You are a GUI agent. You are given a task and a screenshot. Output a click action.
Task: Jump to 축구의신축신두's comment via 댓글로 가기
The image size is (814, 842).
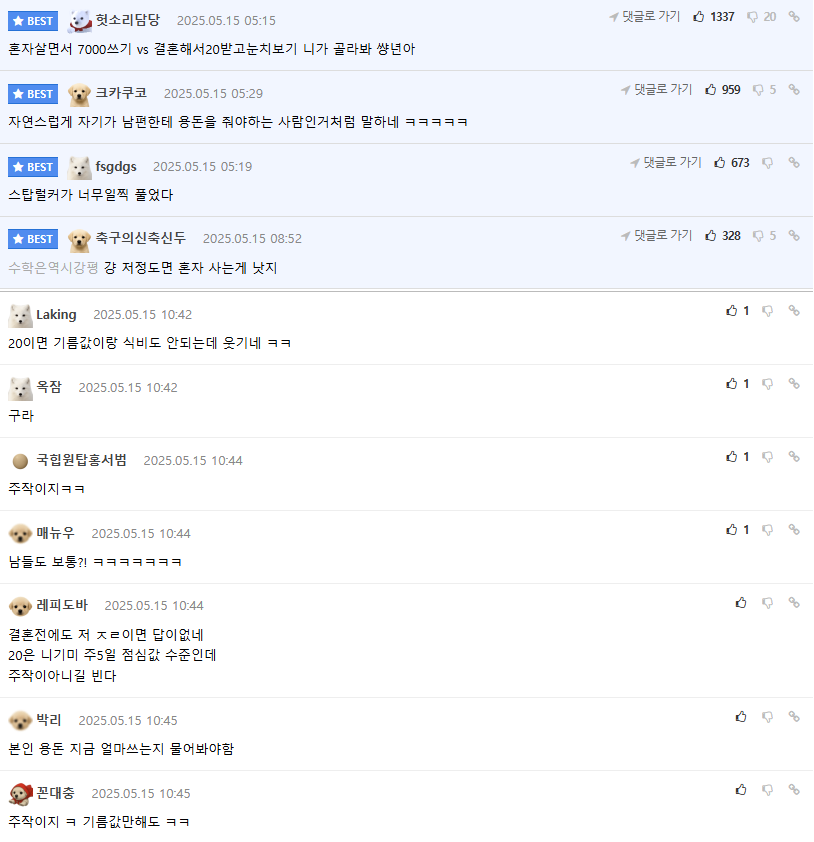coord(656,236)
